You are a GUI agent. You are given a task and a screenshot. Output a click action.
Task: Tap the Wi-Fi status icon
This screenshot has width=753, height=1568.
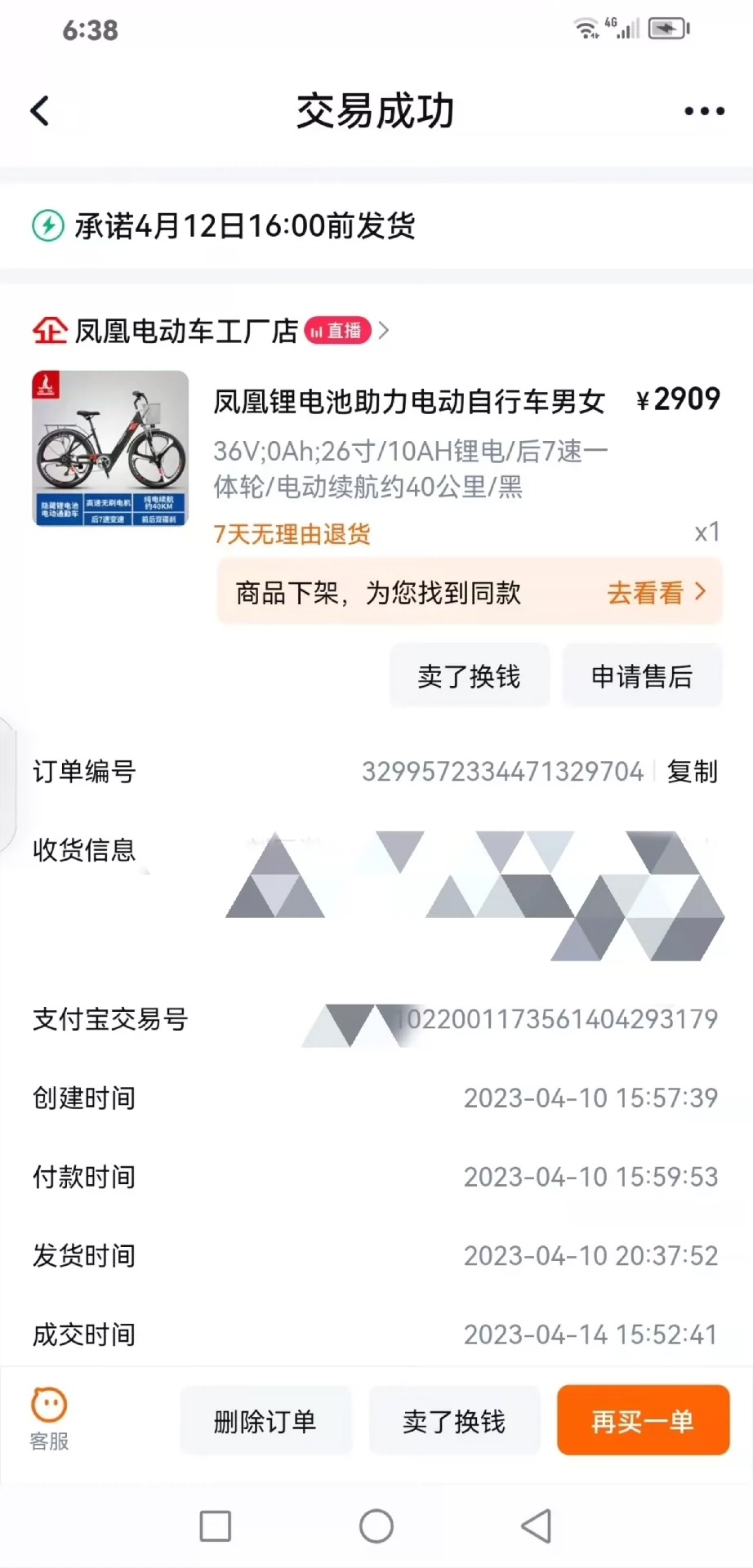tap(586, 29)
